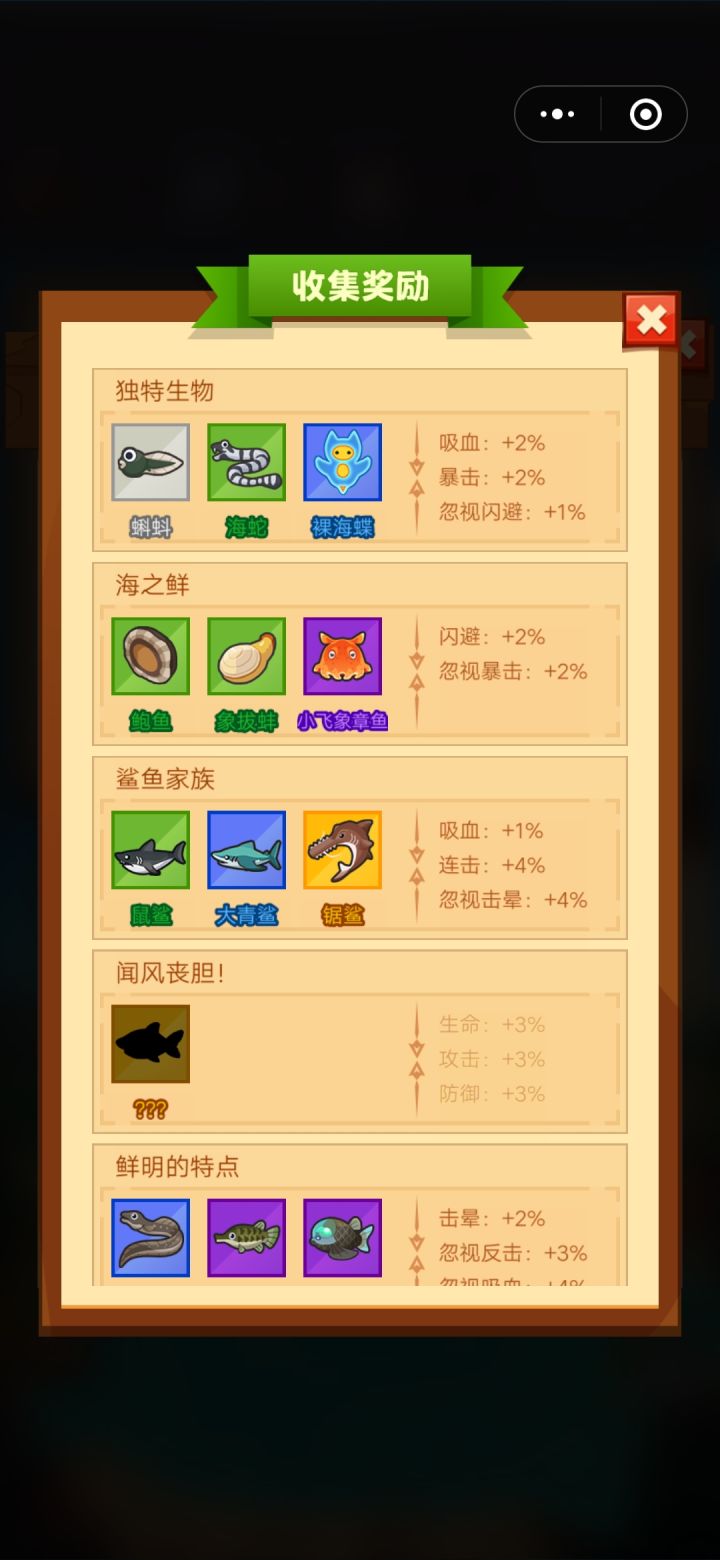
Task: Click the green pike fish icon
Action: pyautogui.click(x=246, y=1237)
